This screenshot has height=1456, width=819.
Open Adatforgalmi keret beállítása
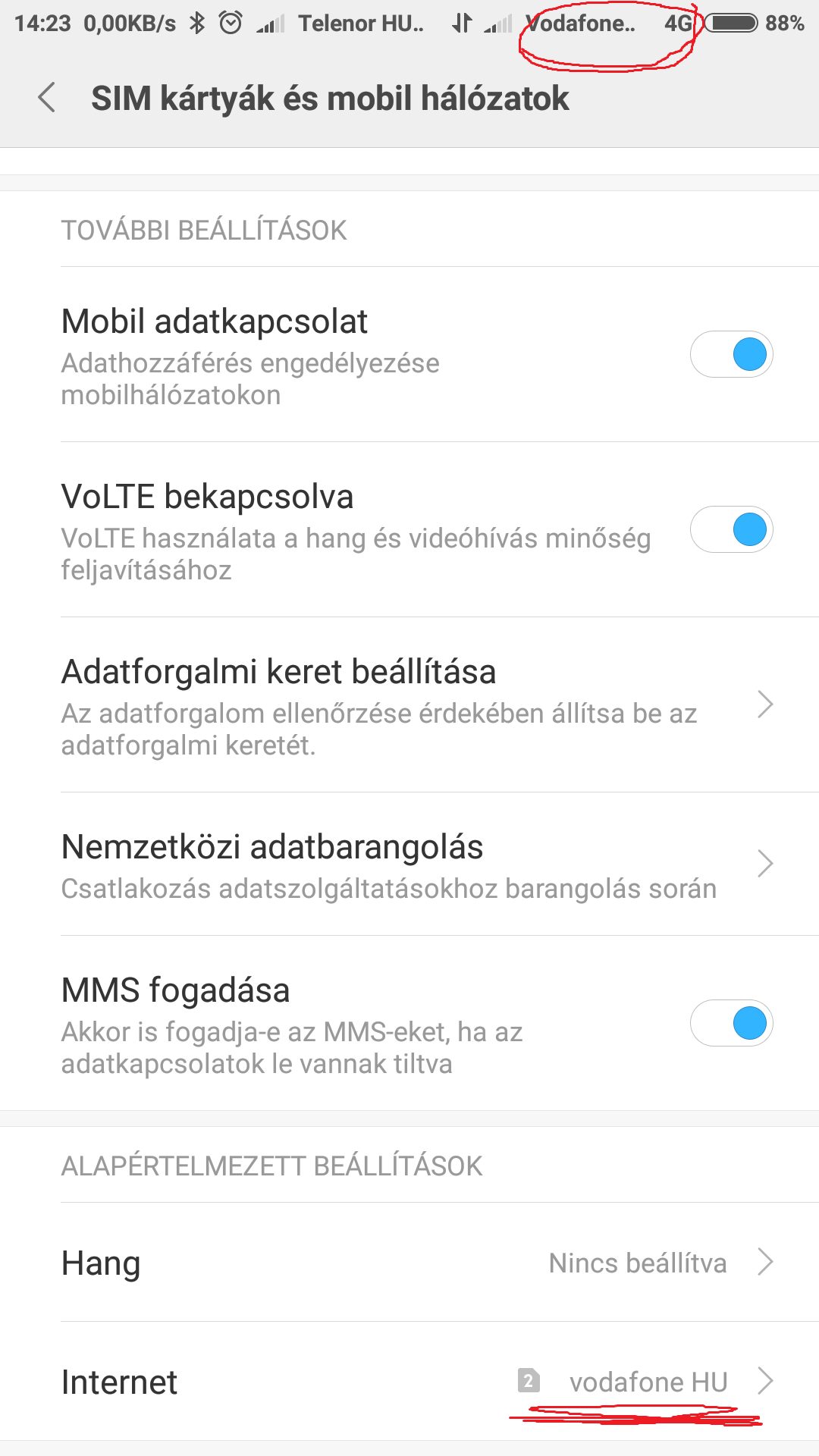tap(409, 704)
